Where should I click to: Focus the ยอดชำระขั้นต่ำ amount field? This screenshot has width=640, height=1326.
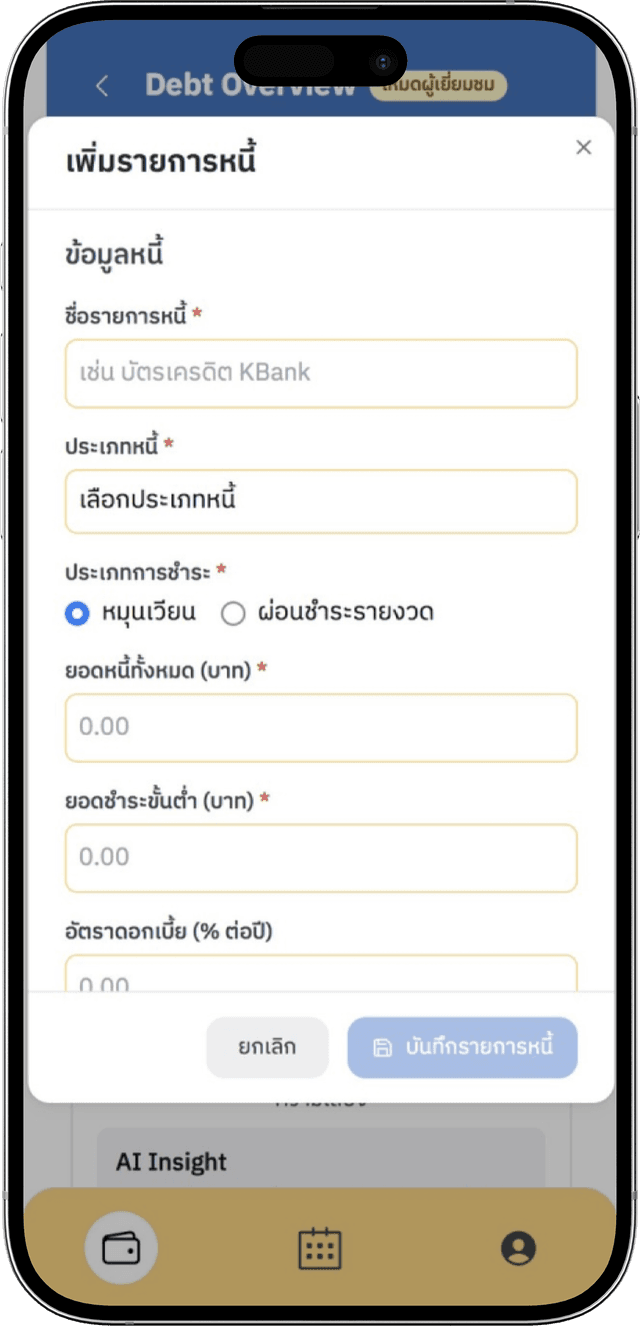tap(321, 857)
